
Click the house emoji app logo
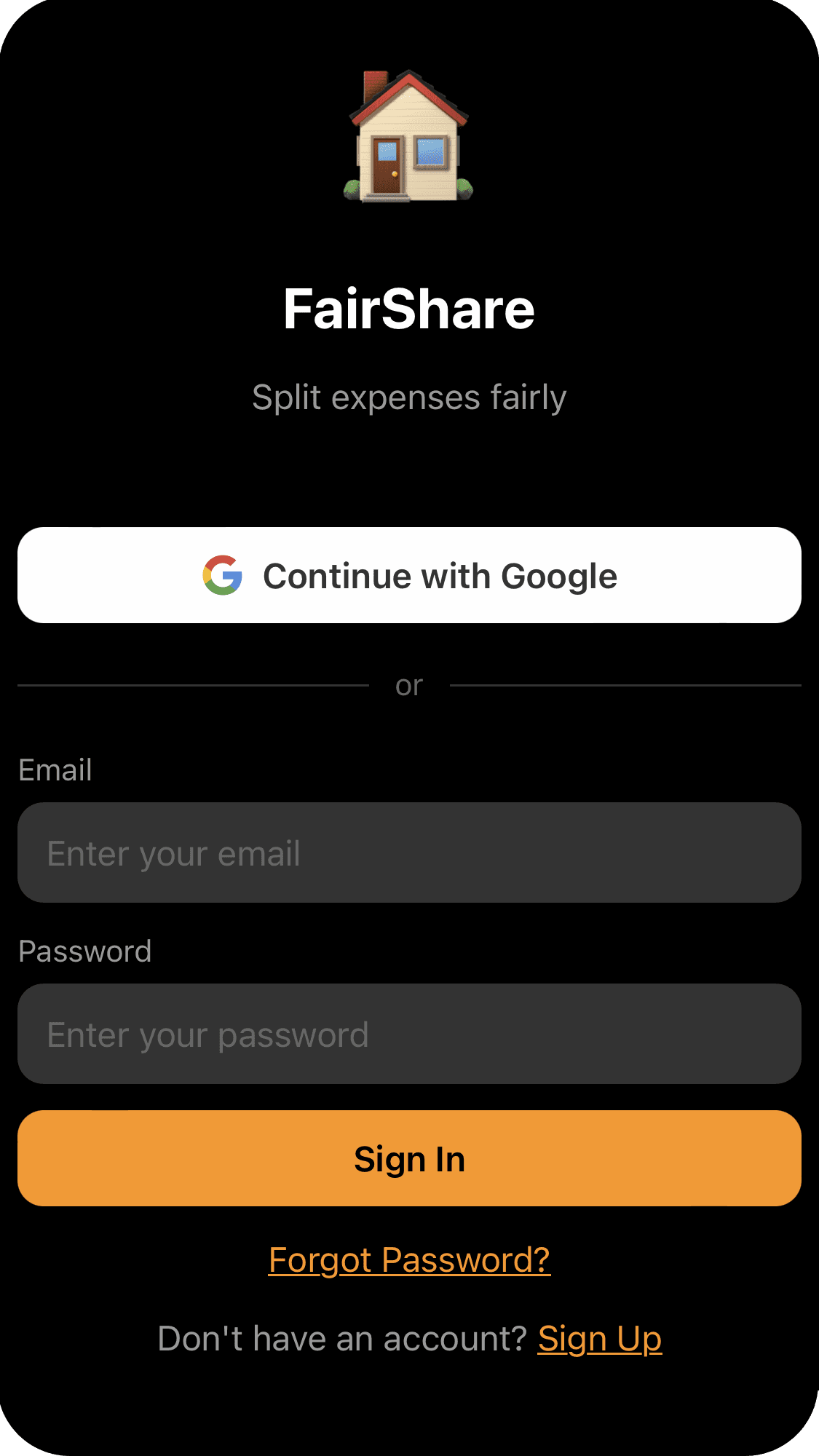click(409, 138)
